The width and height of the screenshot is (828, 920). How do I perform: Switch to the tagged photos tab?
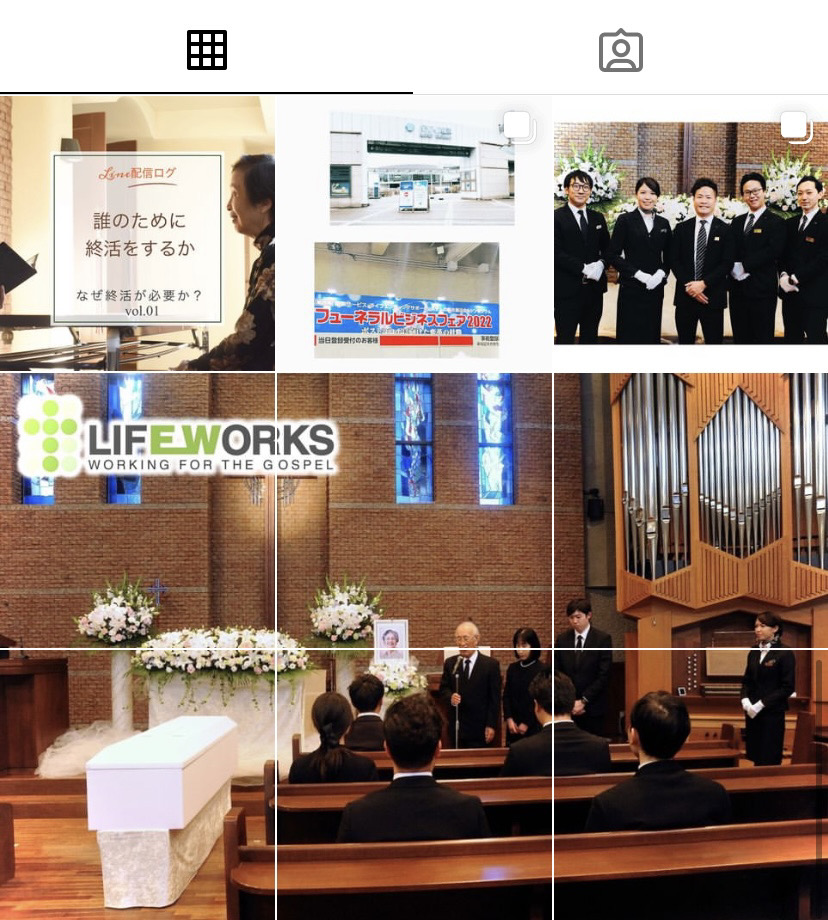tap(620, 50)
